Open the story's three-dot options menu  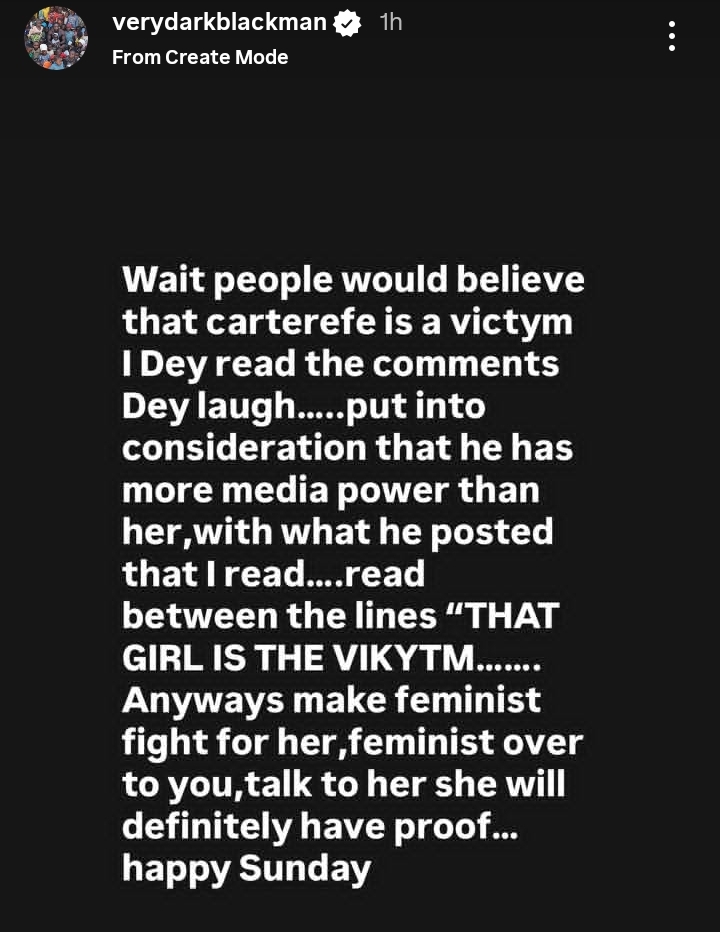coord(672,37)
